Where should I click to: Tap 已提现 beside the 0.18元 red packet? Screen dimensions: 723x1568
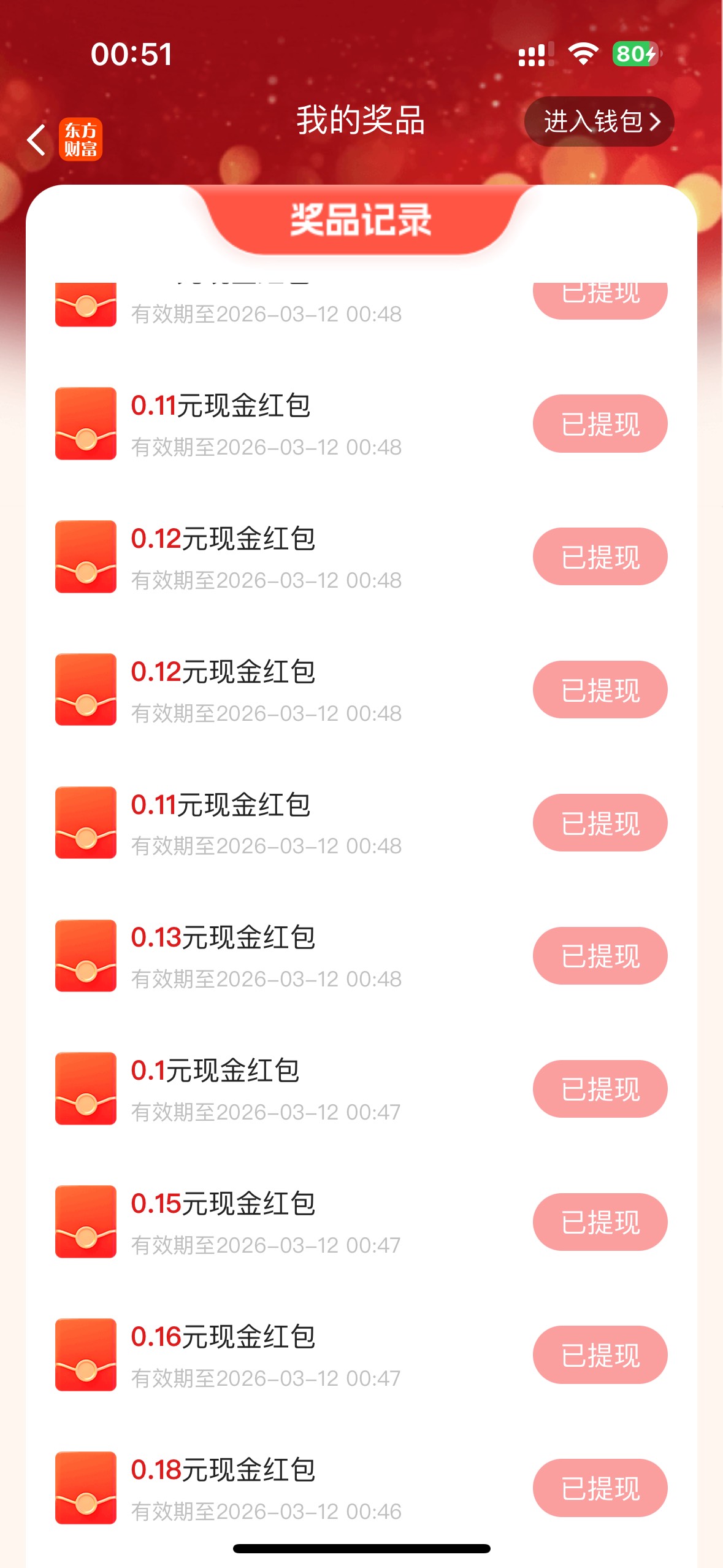click(600, 1488)
